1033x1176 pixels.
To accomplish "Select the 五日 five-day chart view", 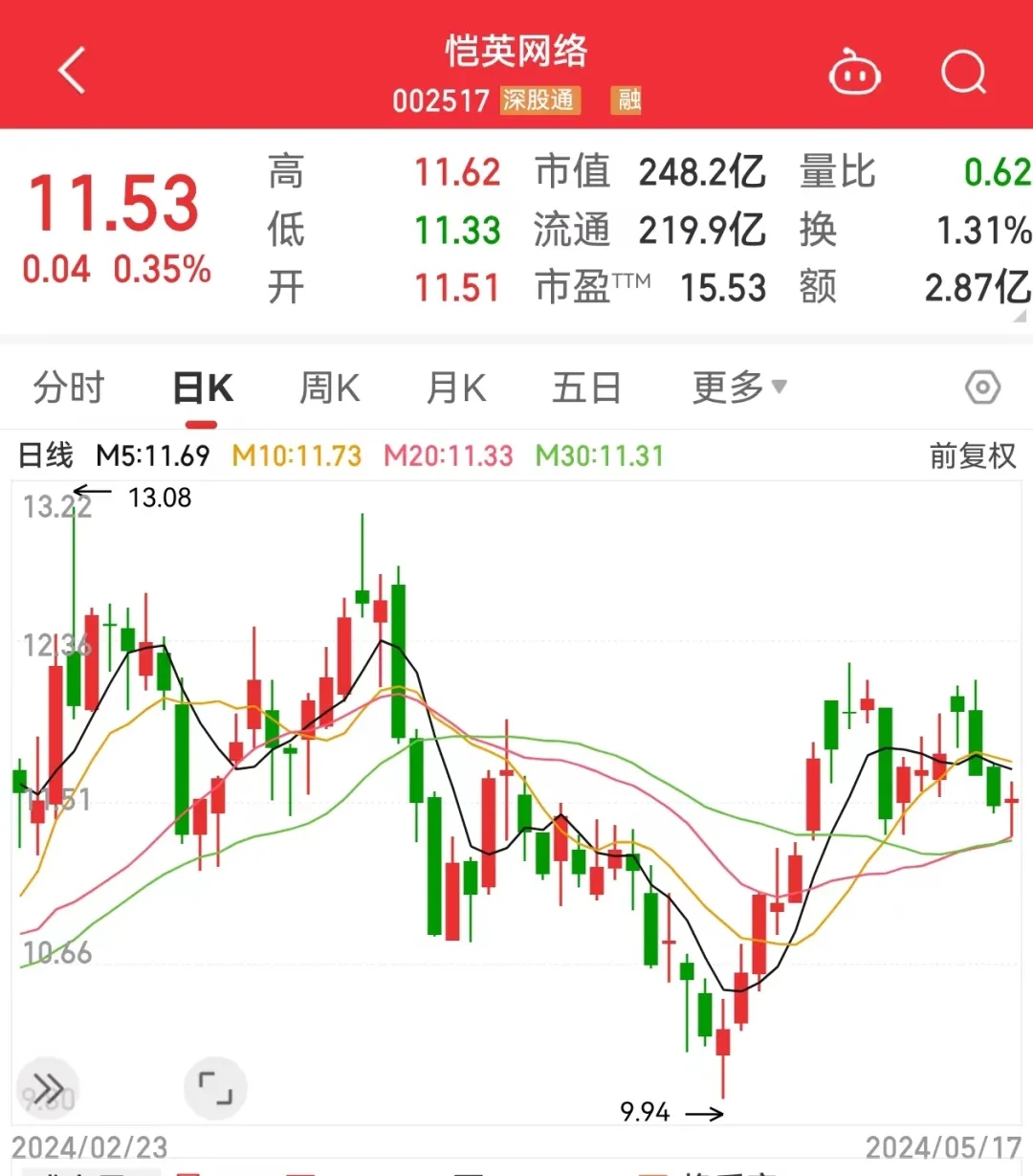I will click(586, 387).
